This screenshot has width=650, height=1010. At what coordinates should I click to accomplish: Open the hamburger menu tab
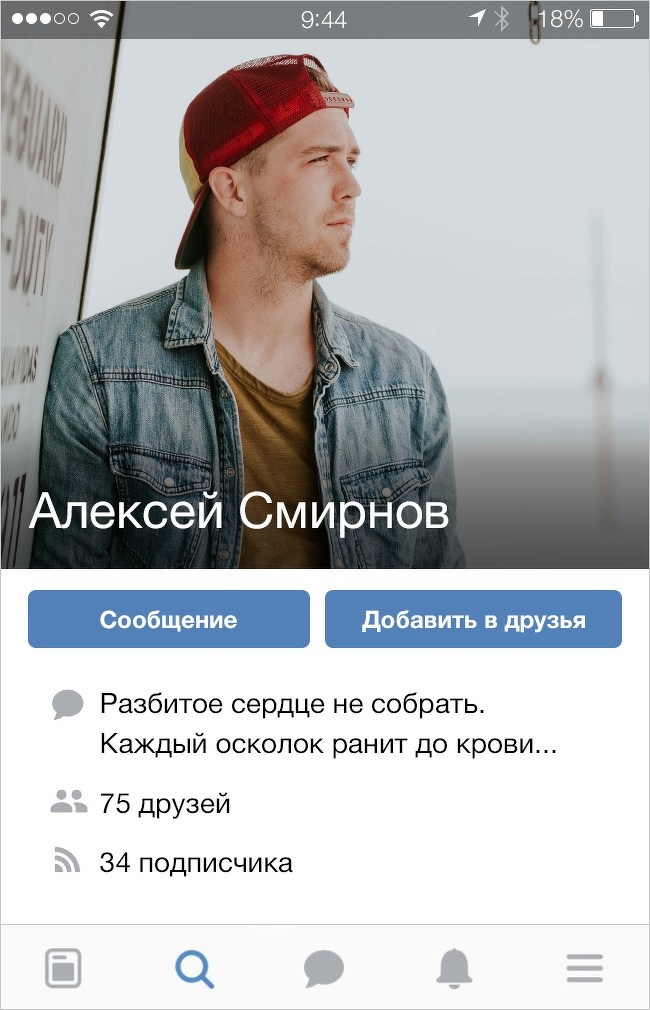584,968
